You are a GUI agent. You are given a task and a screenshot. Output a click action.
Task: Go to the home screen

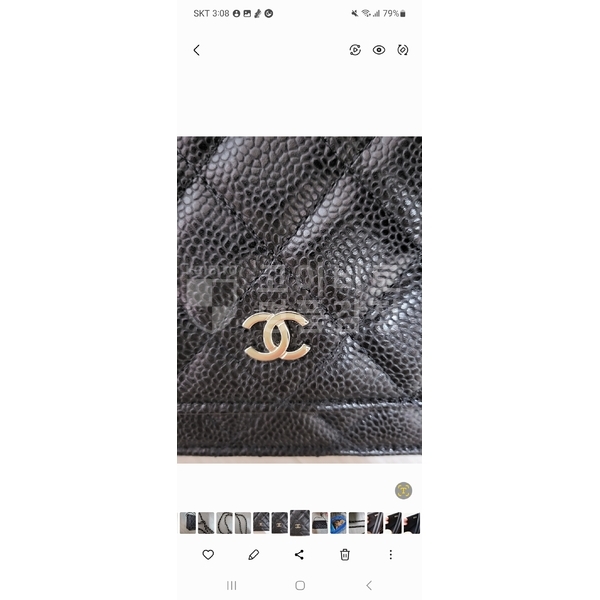tap(300, 585)
